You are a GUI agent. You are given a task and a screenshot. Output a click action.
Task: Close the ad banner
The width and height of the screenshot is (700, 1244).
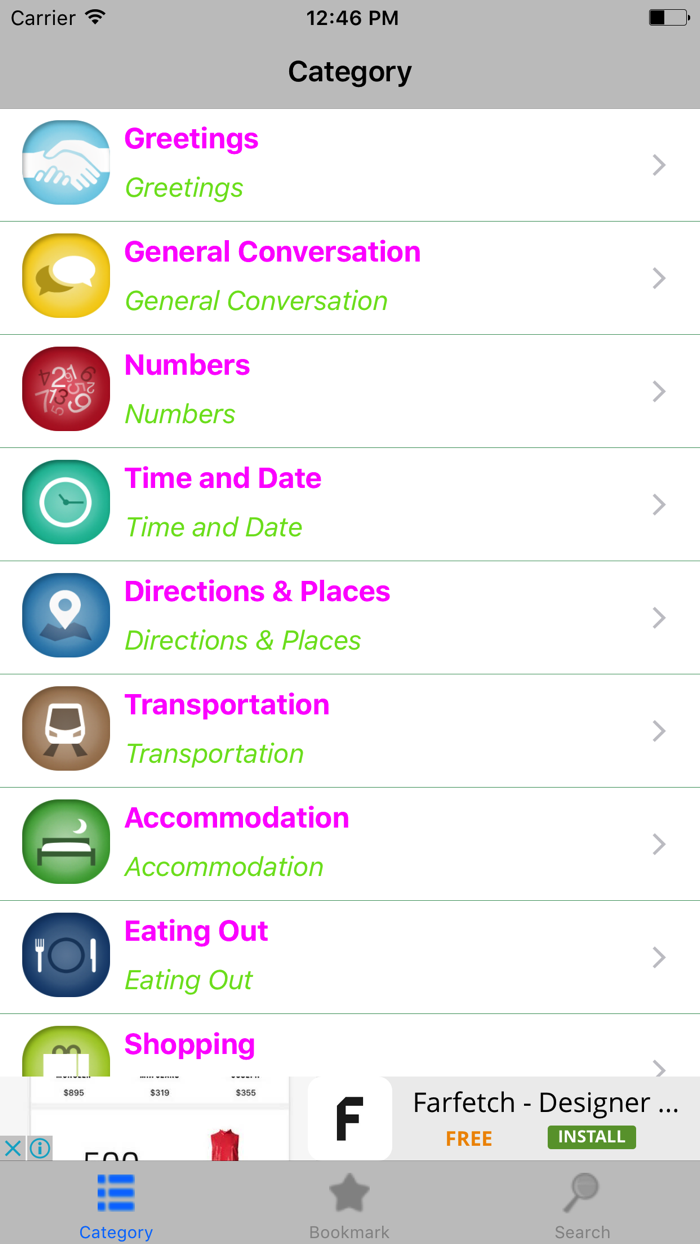pos(13,1148)
